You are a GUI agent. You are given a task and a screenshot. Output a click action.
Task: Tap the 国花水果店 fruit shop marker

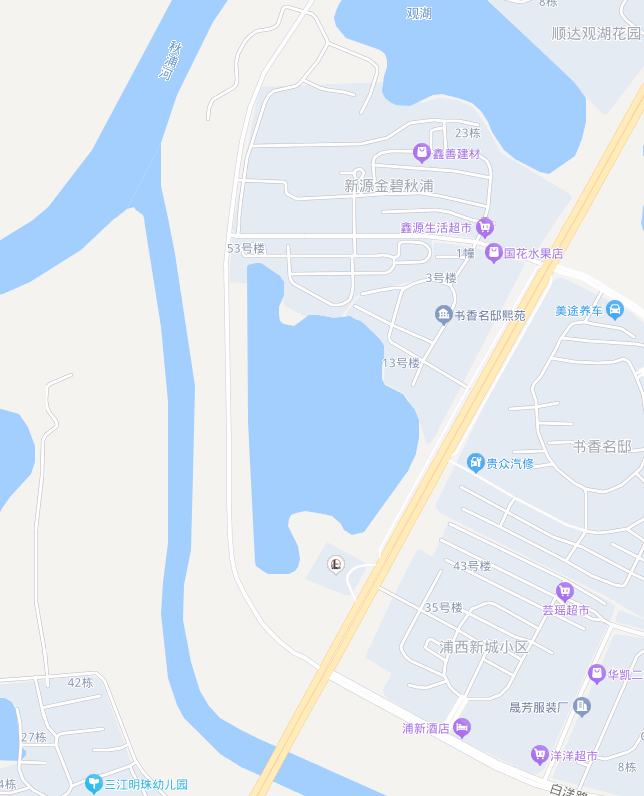pyautogui.click(x=493, y=253)
